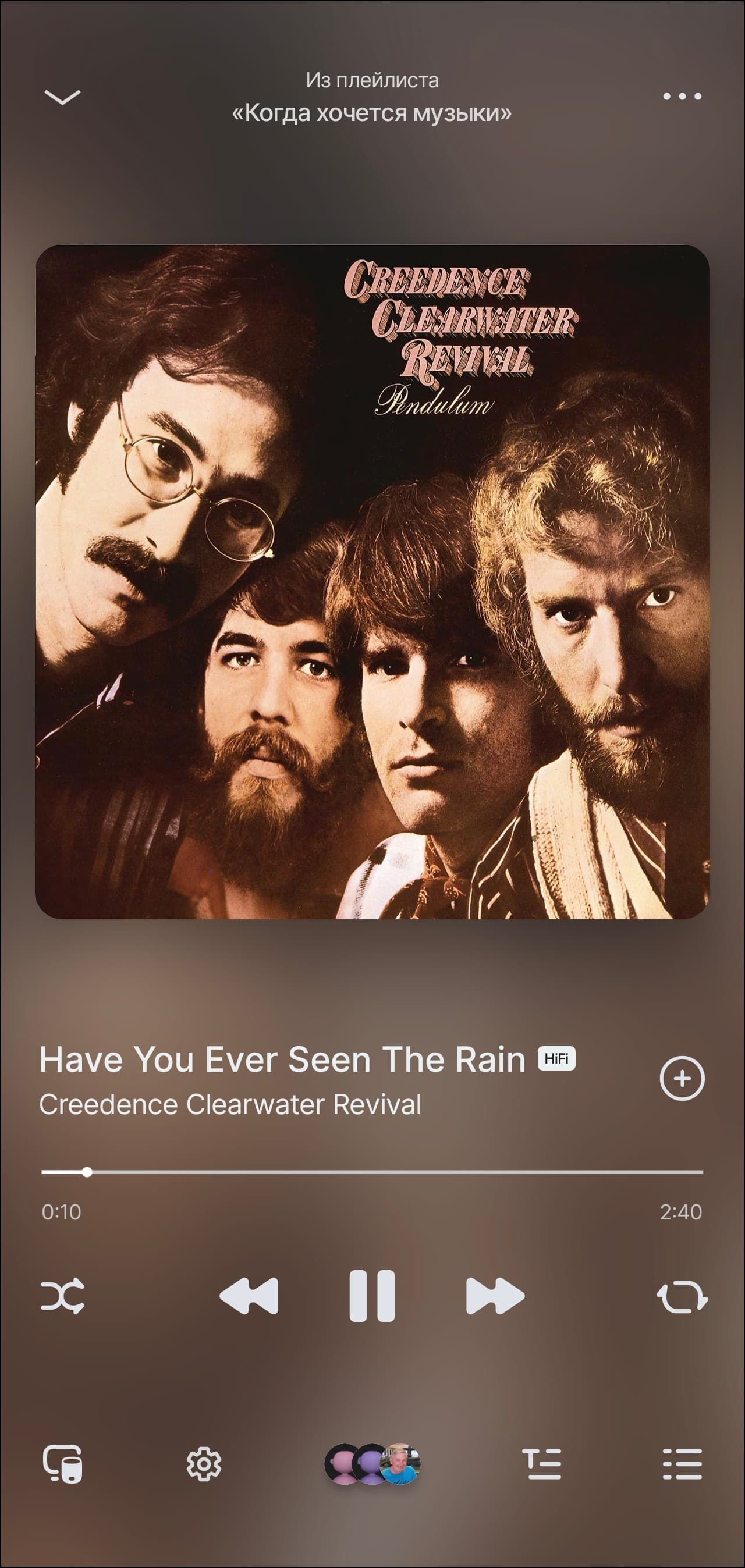The width and height of the screenshot is (745, 1568).
Task: Pause the current song
Action: 372,1296
